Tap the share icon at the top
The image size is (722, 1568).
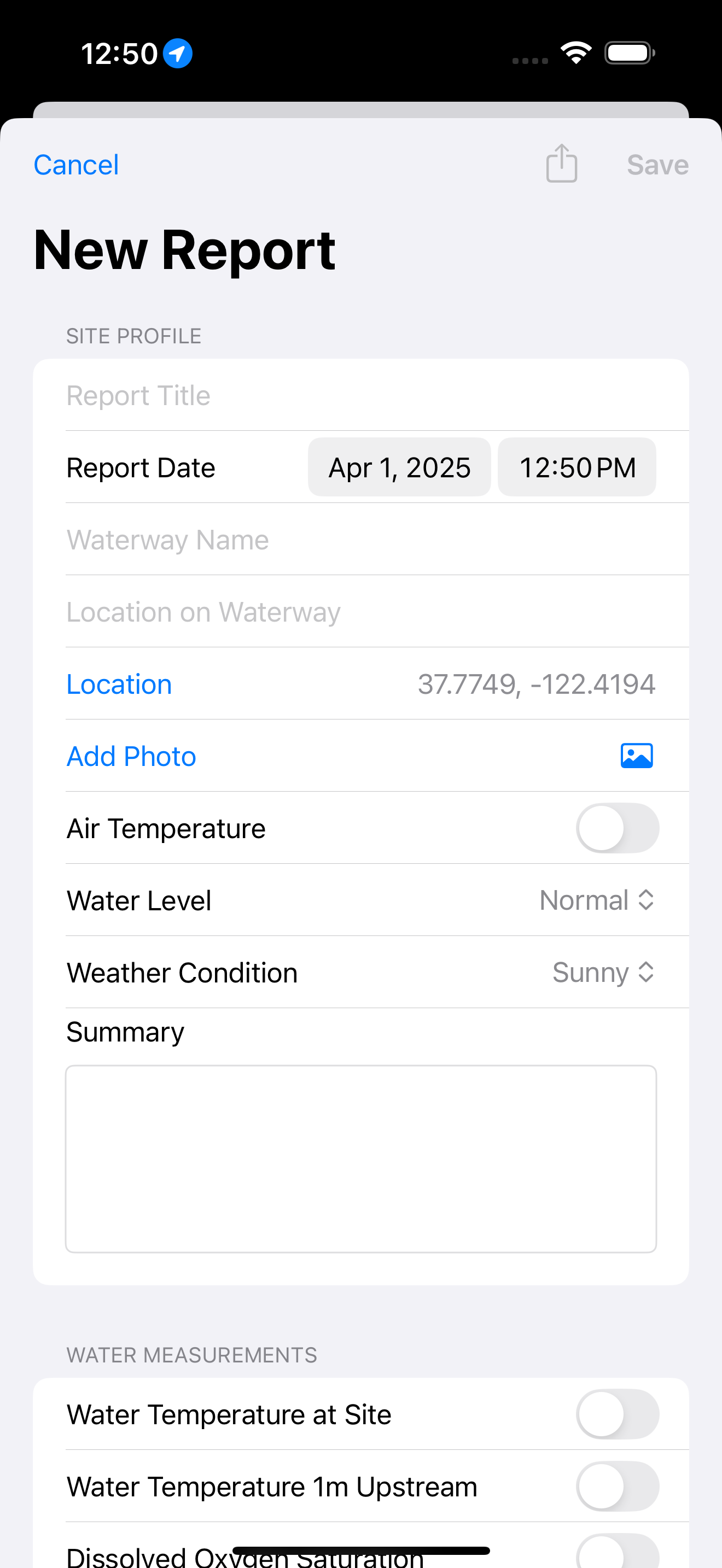[560, 163]
